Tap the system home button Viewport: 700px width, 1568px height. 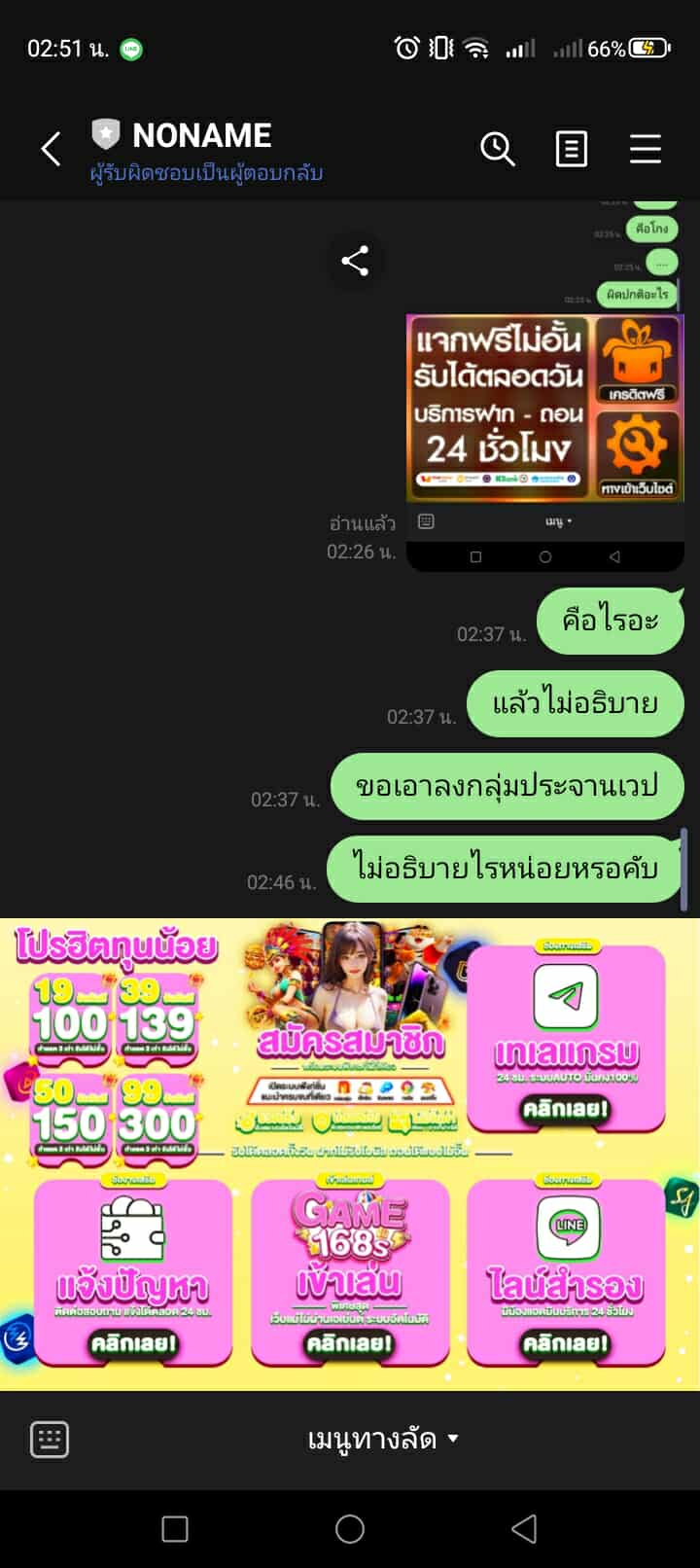point(350,1529)
